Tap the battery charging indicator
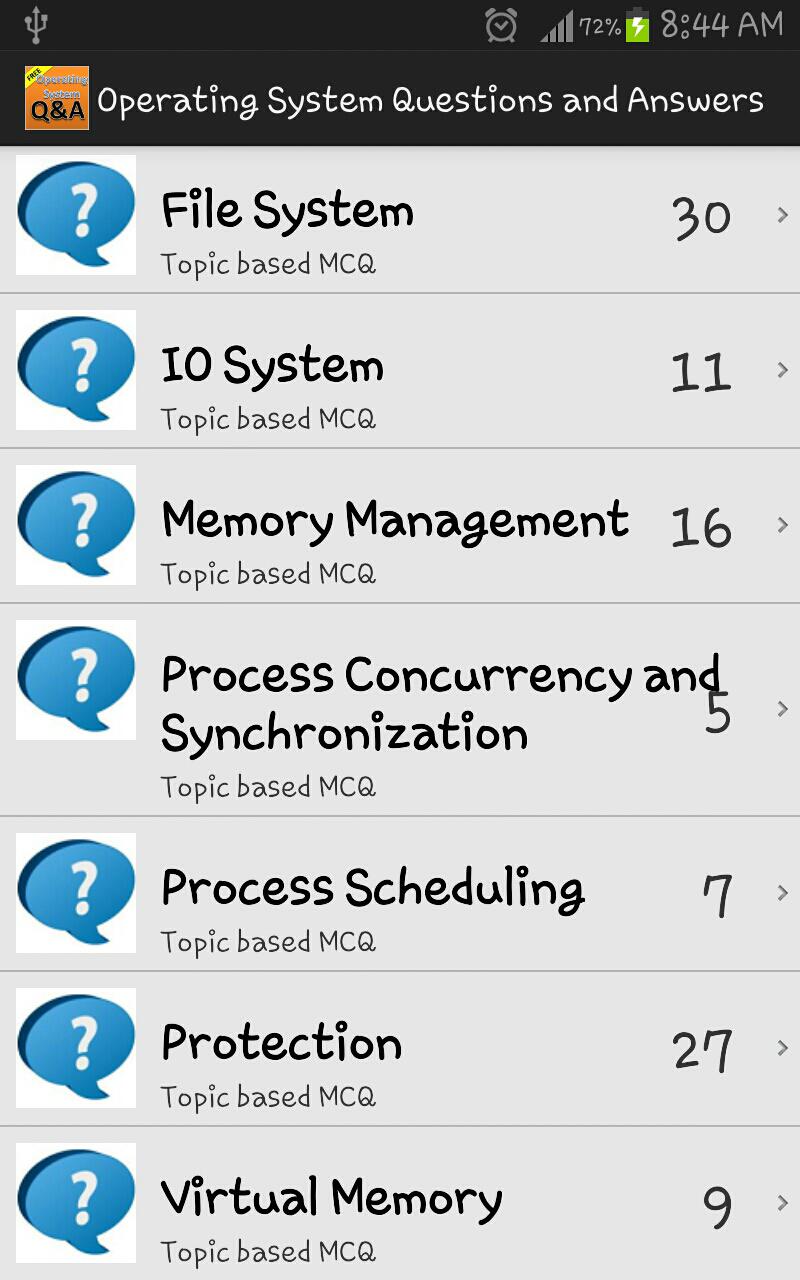 pyautogui.click(x=637, y=26)
